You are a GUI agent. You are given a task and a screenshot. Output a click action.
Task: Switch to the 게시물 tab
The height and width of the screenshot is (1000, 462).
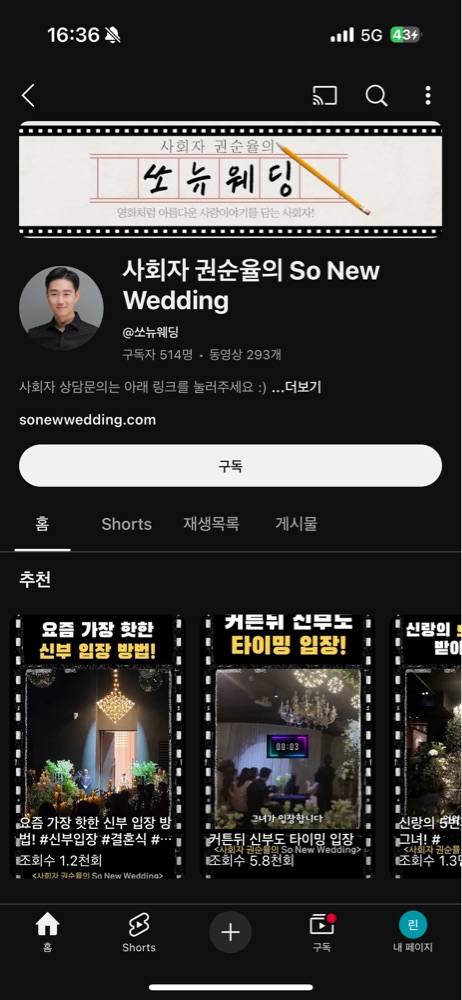point(296,524)
